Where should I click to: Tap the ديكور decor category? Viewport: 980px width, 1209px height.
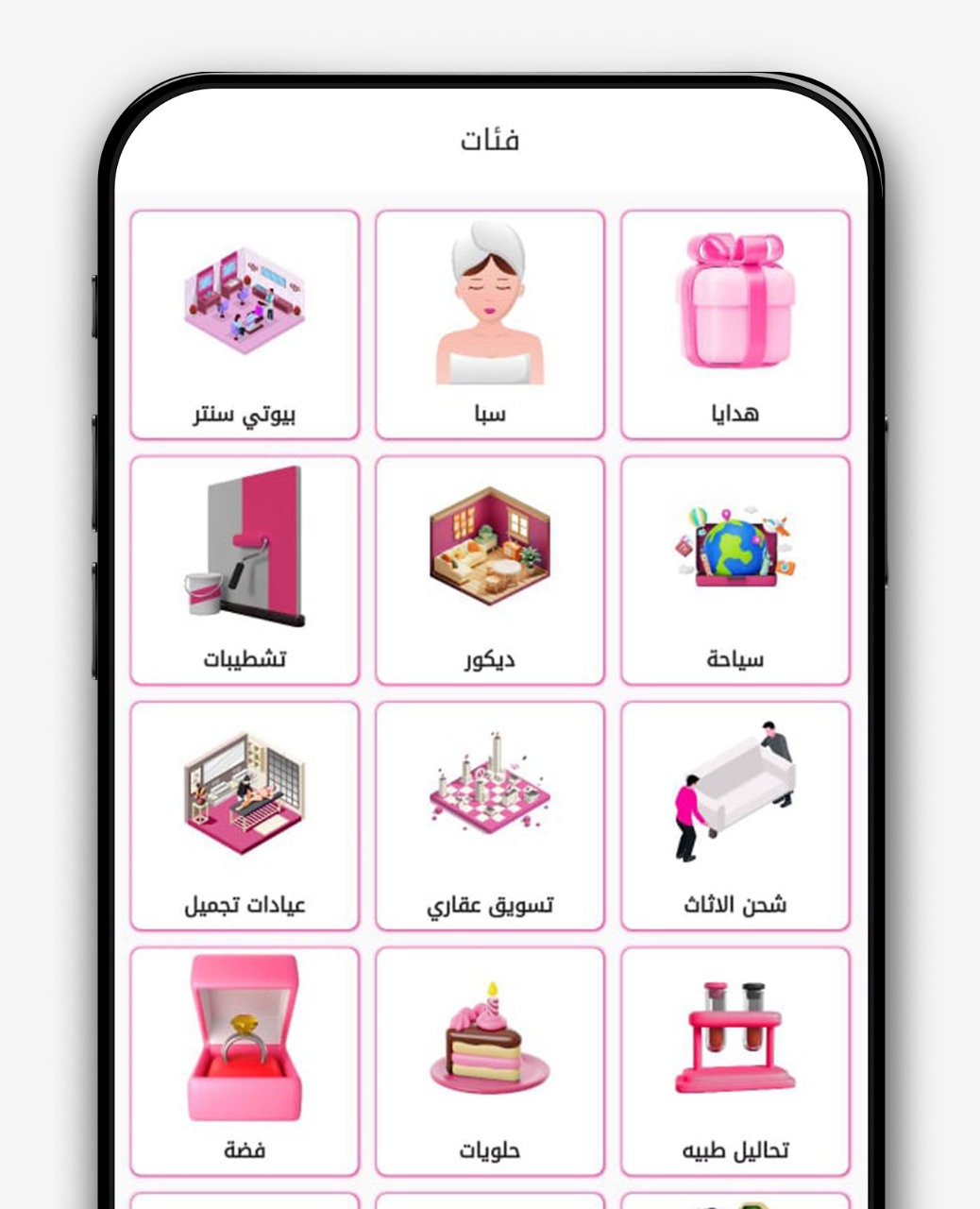click(x=489, y=570)
